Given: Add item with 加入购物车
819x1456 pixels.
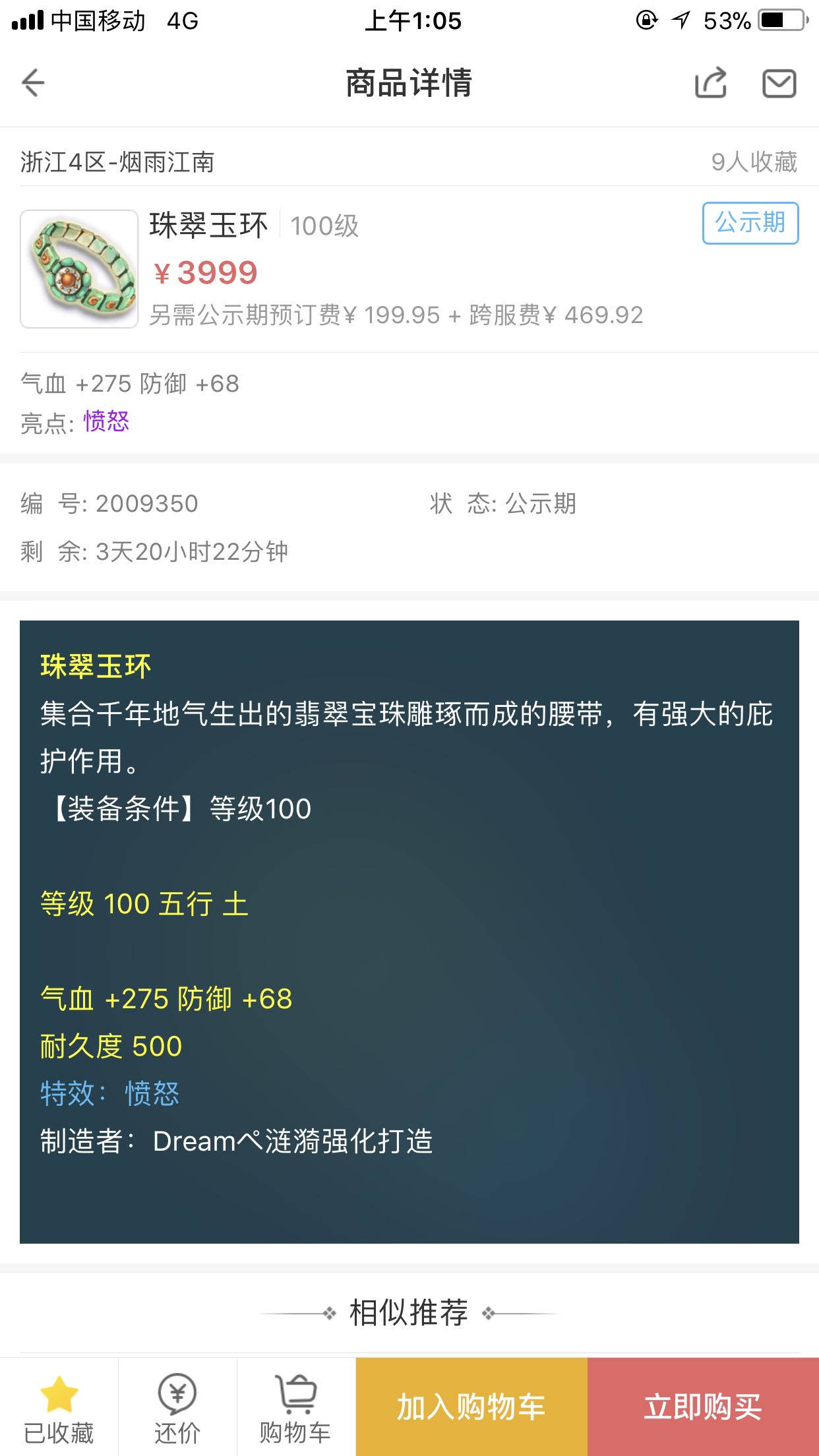Looking at the screenshot, I should (x=471, y=1407).
